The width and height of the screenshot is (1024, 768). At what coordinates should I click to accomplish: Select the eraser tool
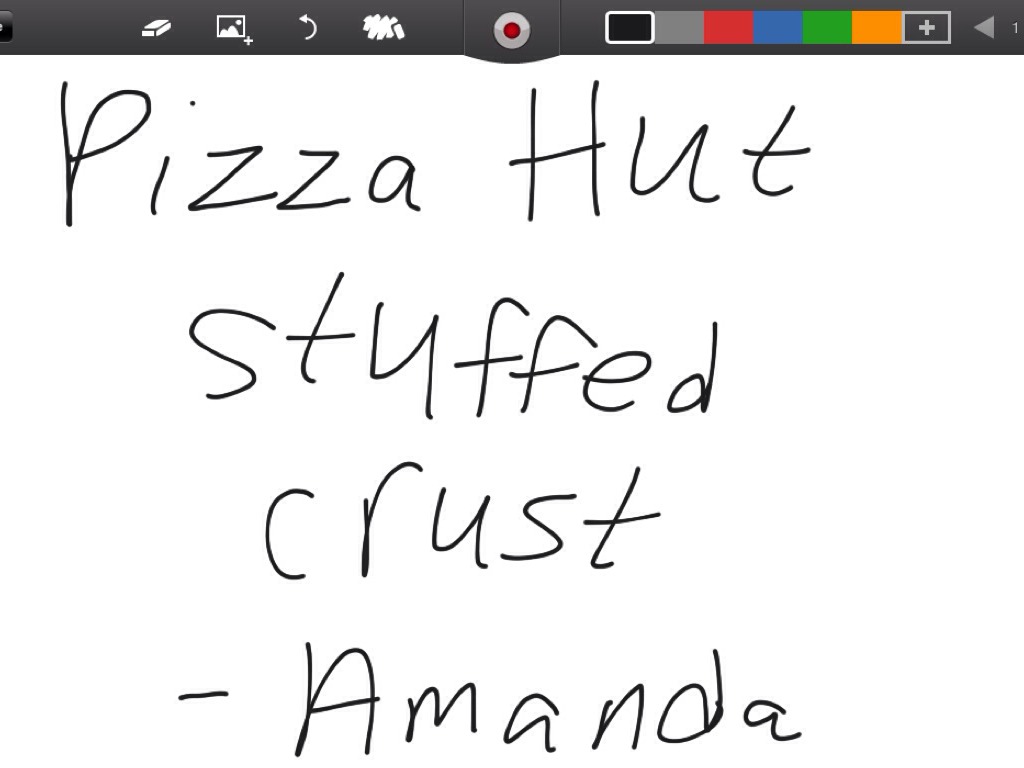(156, 29)
